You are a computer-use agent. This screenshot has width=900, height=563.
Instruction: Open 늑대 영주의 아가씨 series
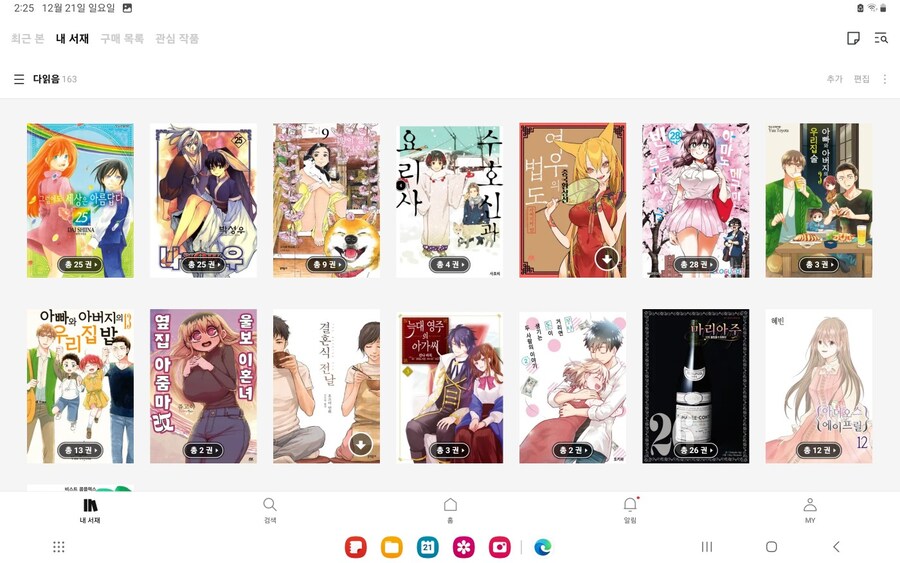[x=449, y=385]
